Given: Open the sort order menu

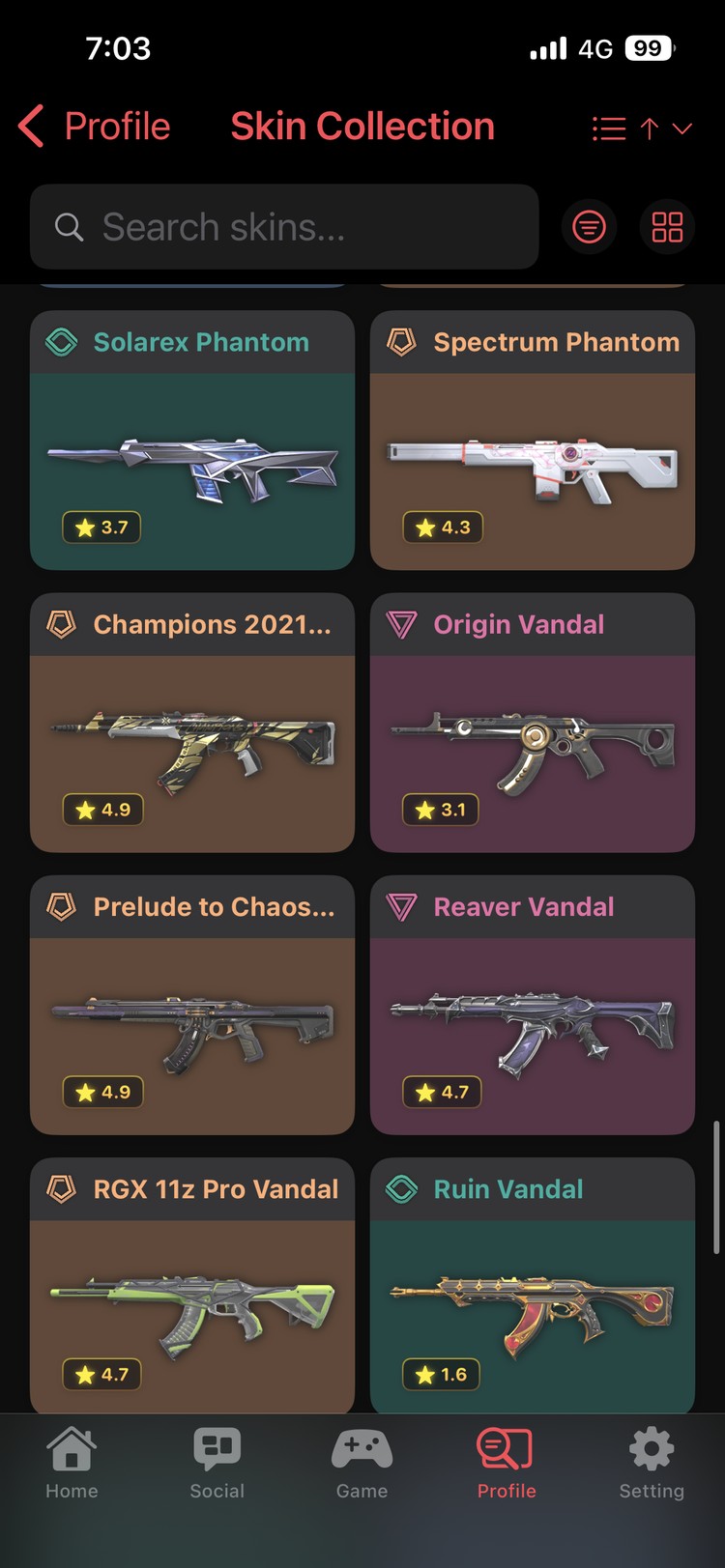Looking at the screenshot, I should click(642, 128).
